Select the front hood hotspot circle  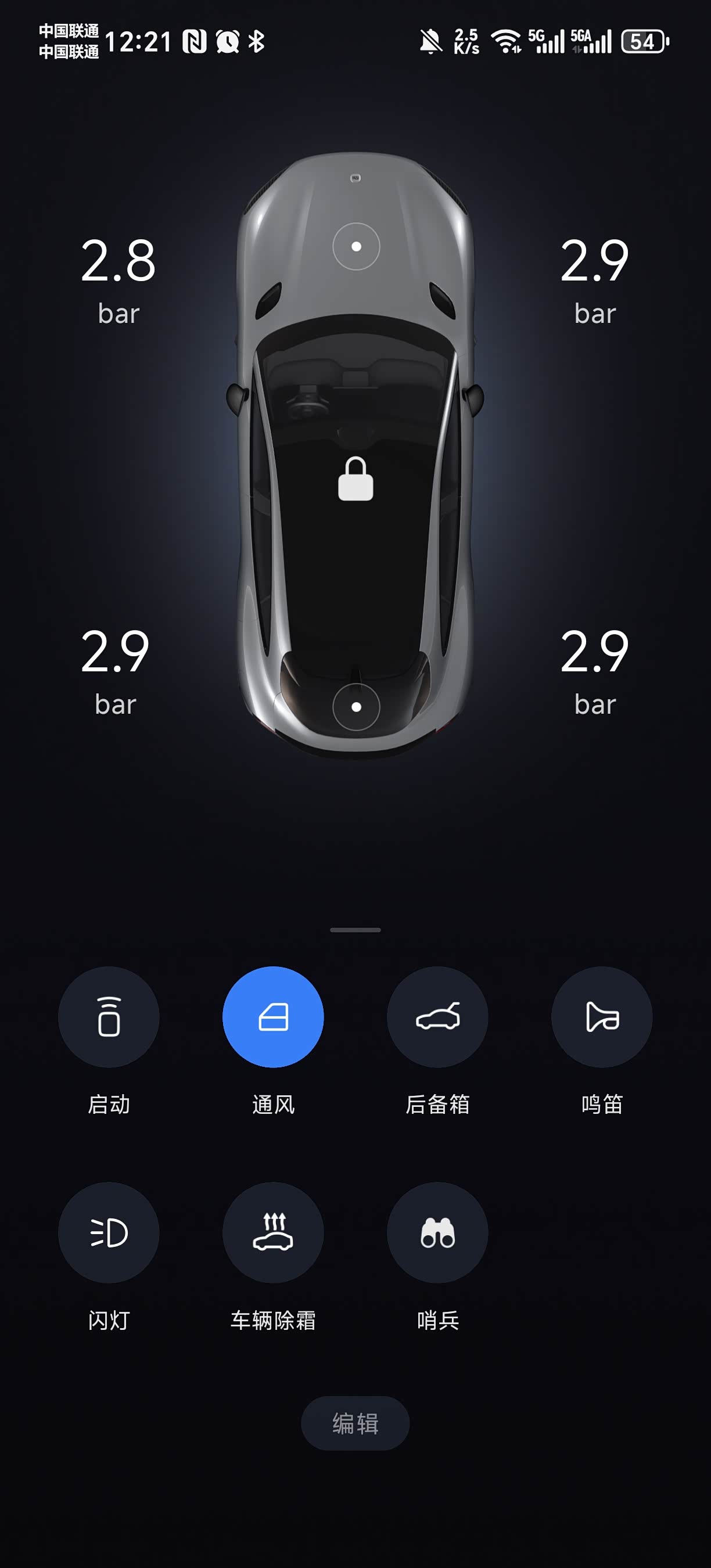click(x=356, y=246)
